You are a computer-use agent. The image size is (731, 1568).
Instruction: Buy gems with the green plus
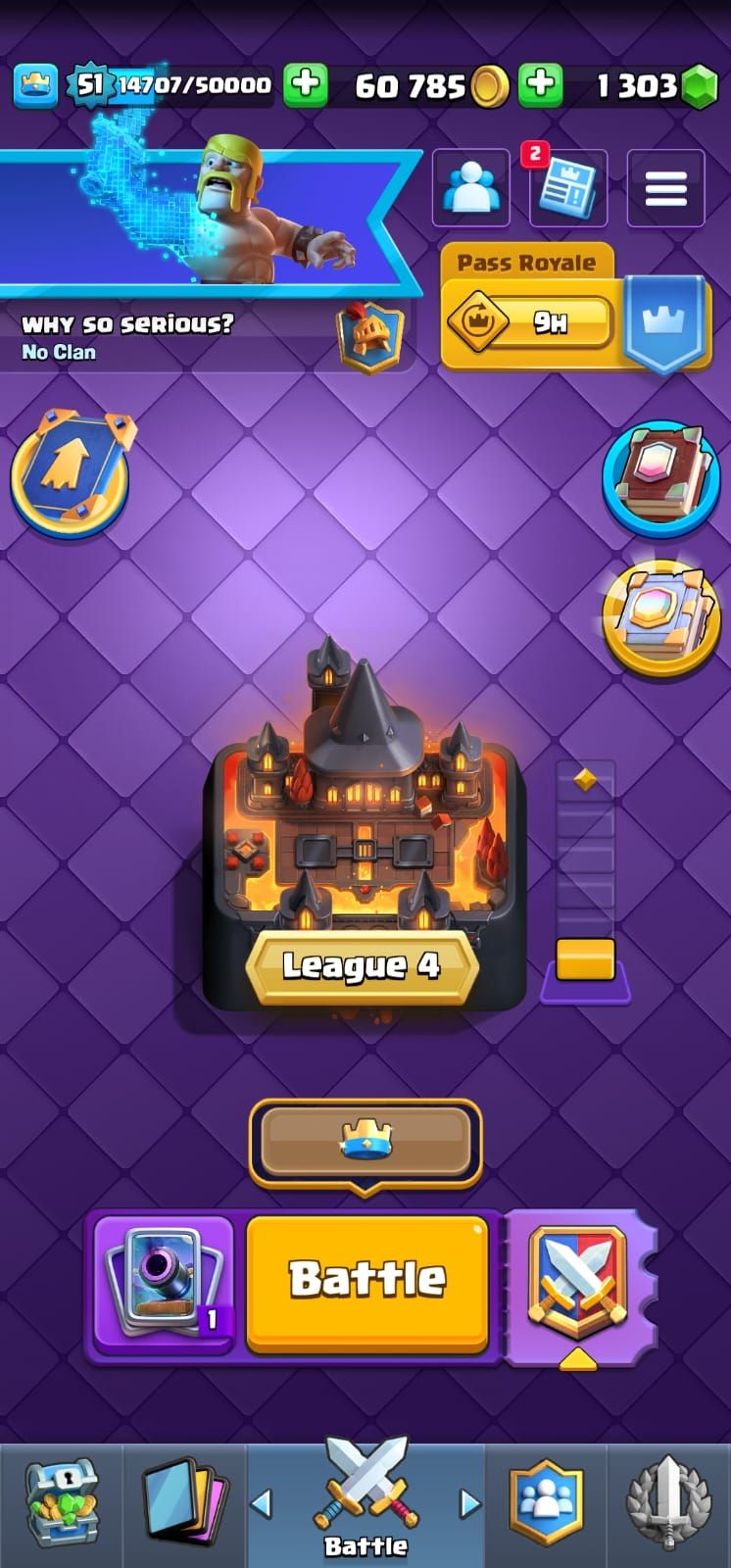coord(540,85)
